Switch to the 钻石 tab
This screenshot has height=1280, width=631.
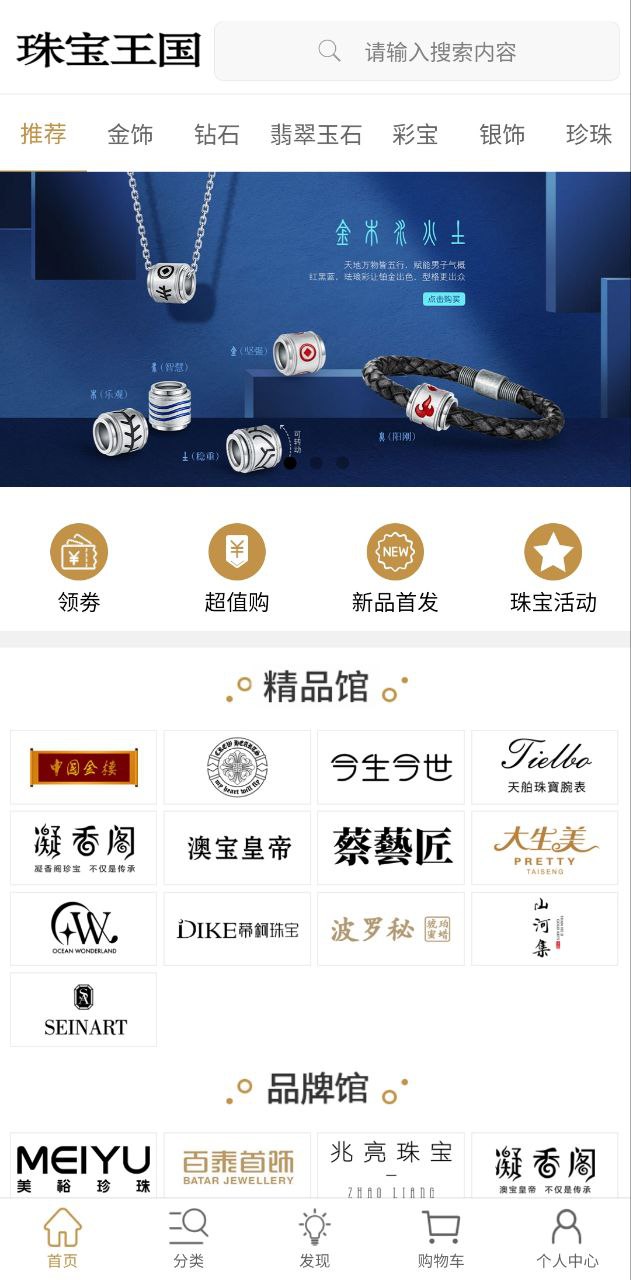(216, 135)
